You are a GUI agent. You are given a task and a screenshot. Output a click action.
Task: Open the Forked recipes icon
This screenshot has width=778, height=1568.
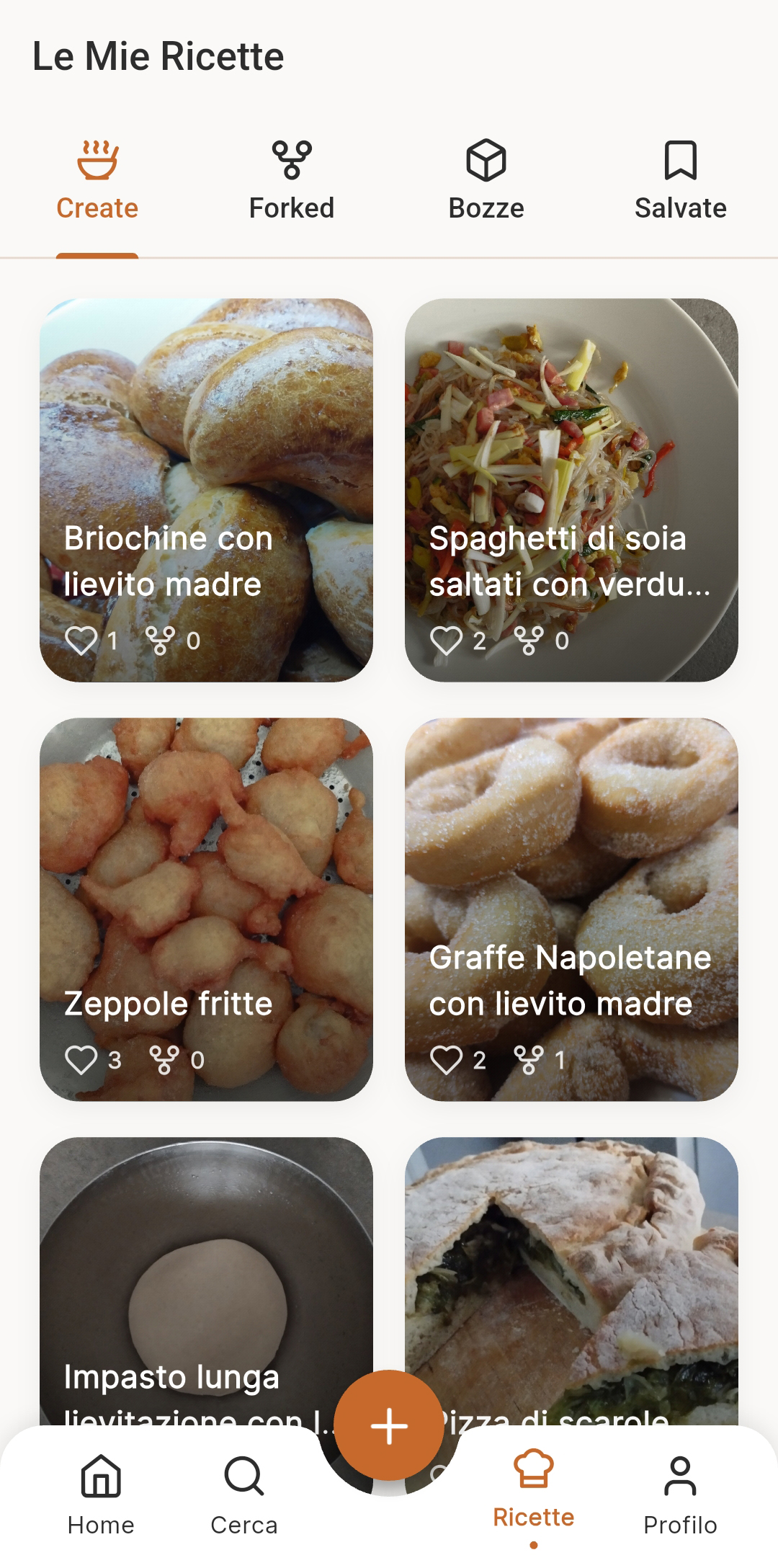pos(290,161)
